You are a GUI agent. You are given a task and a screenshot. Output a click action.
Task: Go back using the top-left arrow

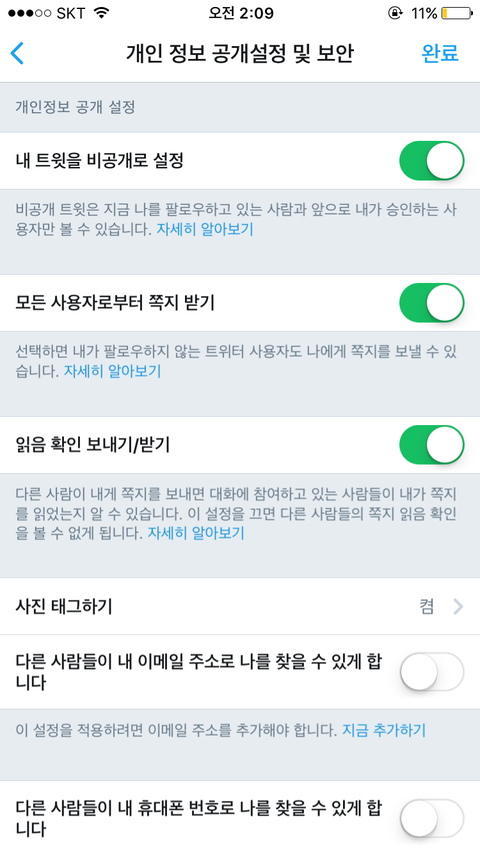pyautogui.click(x=17, y=53)
